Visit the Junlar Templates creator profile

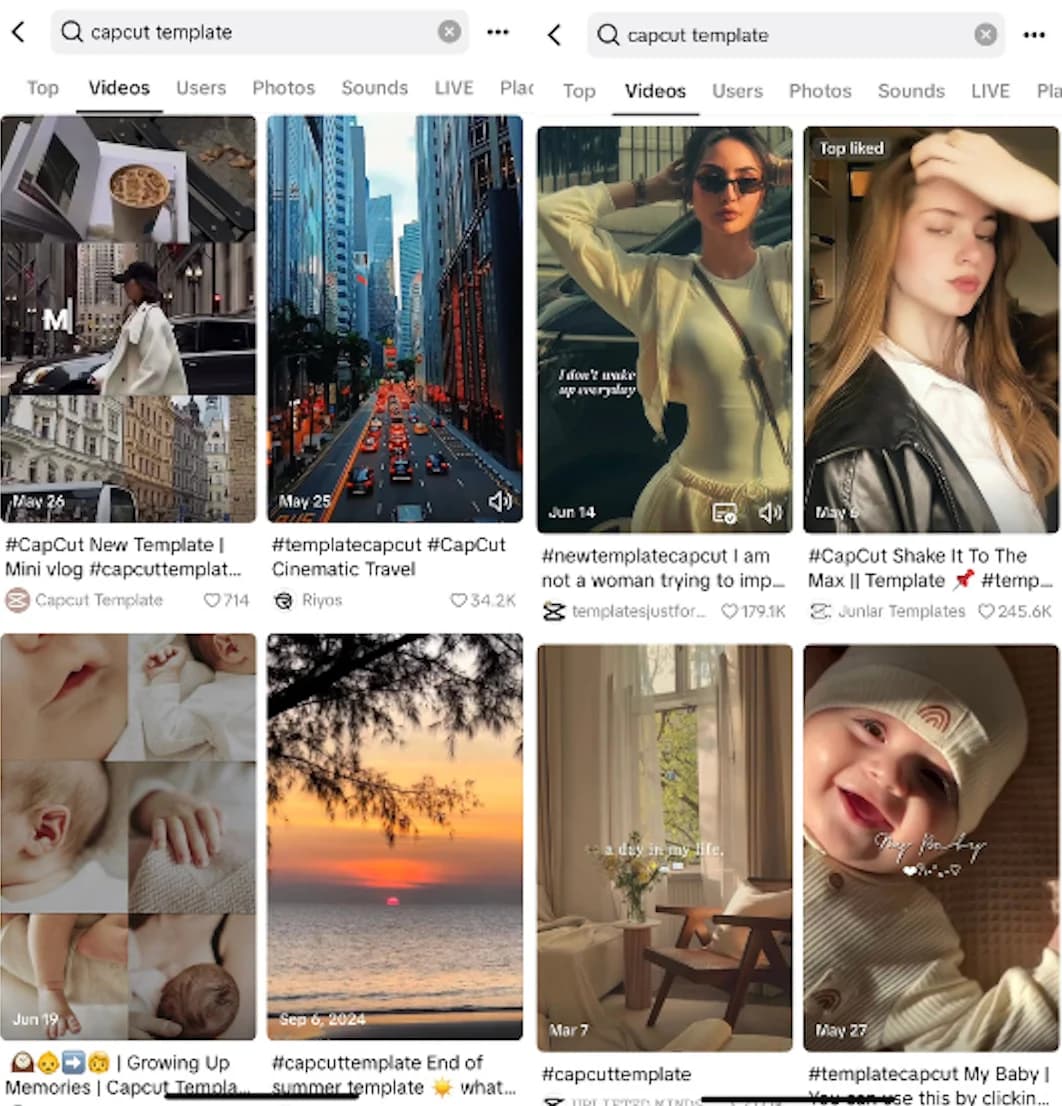pyautogui.click(x=900, y=611)
